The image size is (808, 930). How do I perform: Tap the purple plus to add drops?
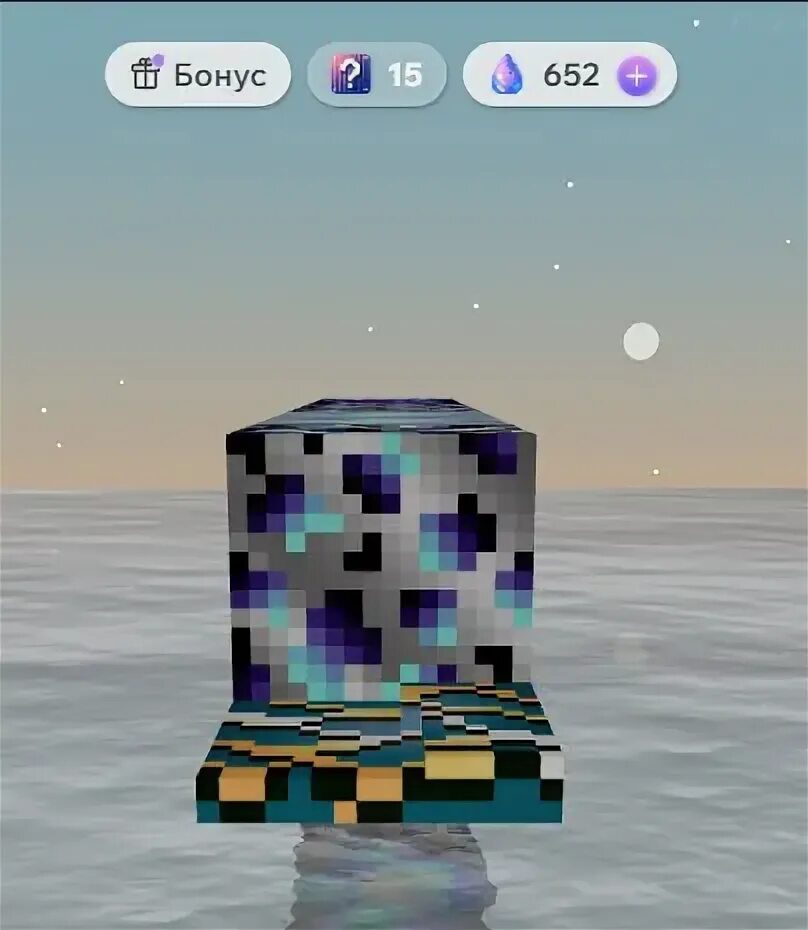click(637, 75)
